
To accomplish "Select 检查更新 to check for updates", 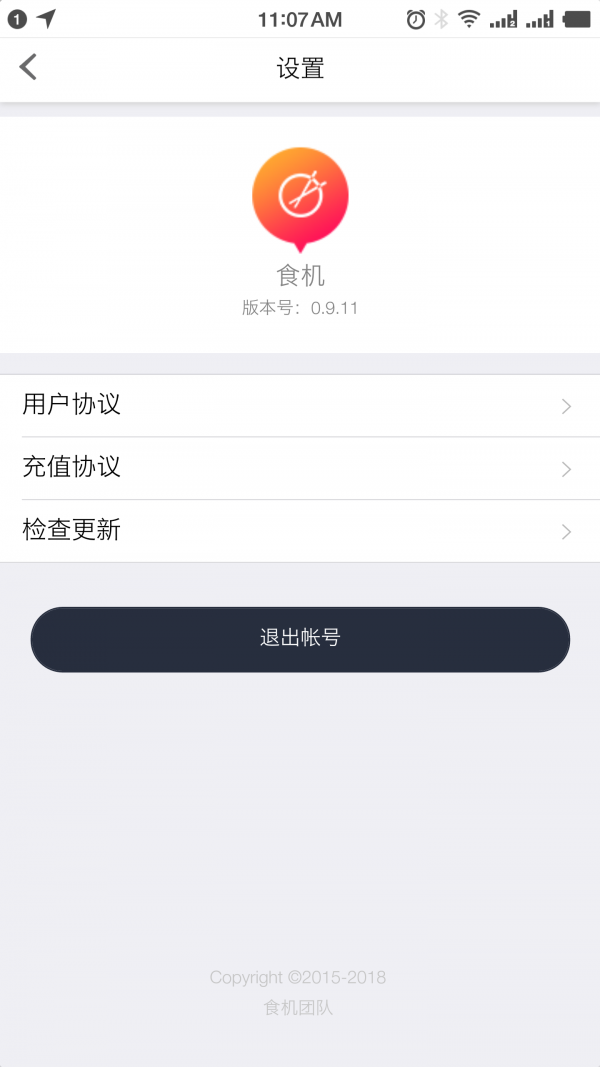I will pyautogui.click(x=300, y=531).
